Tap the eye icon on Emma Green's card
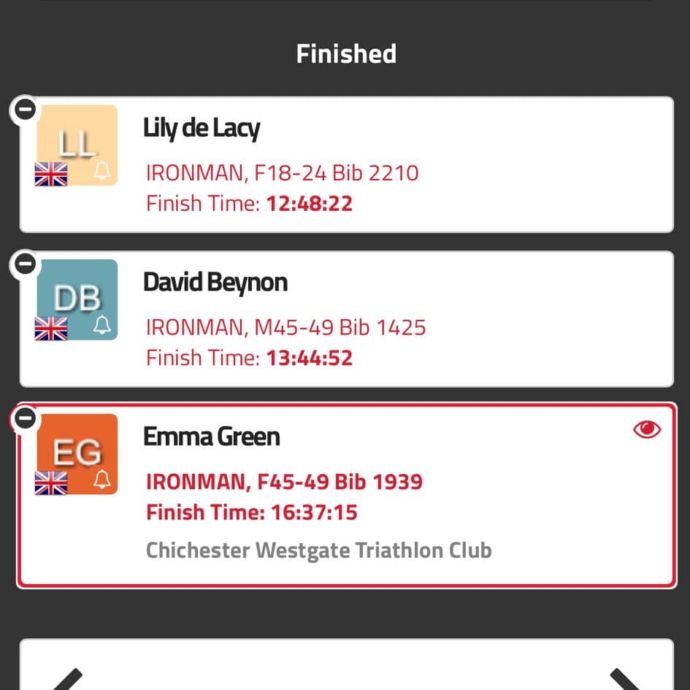Viewport: 690px width, 690px height. coord(647,429)
